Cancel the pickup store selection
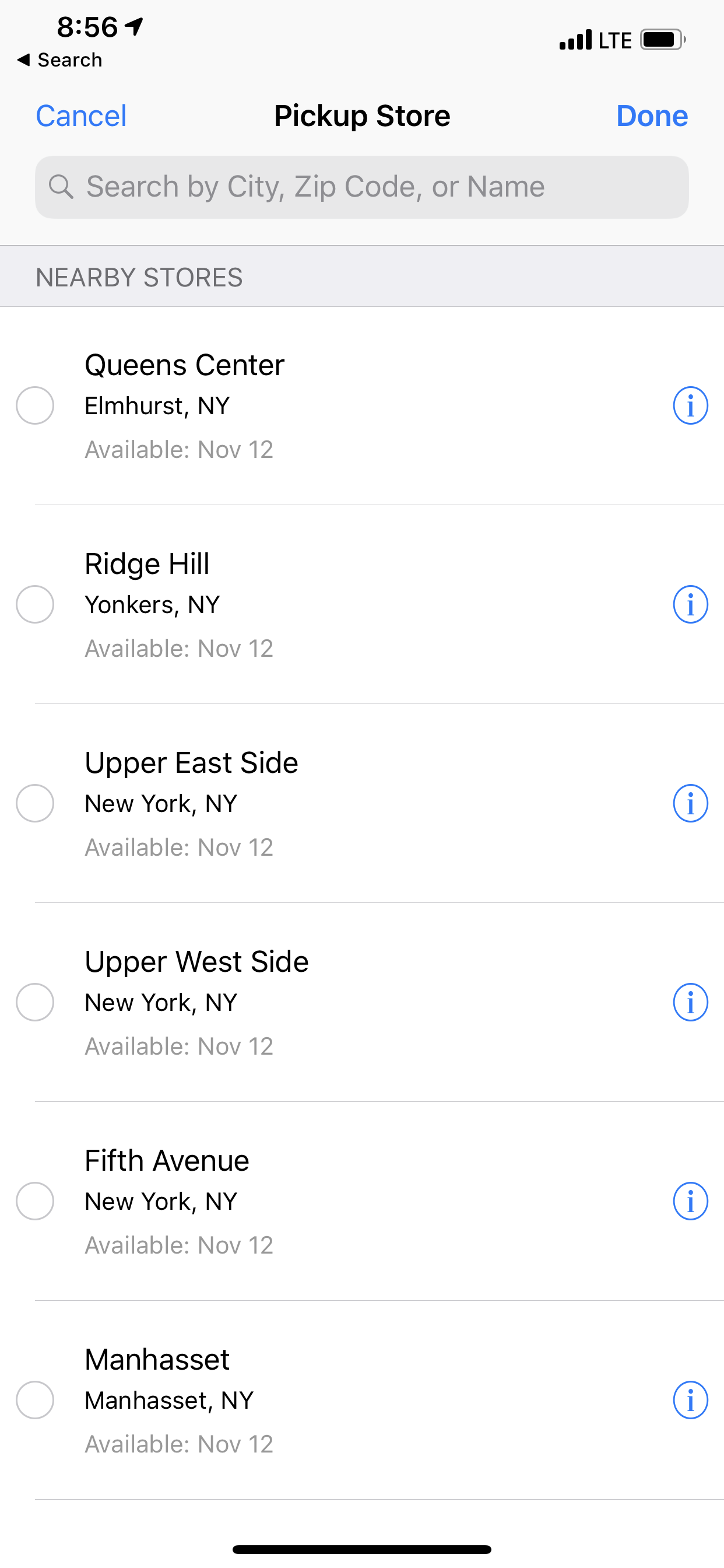This screenshot has height=1568, width=724. point(81,116)
